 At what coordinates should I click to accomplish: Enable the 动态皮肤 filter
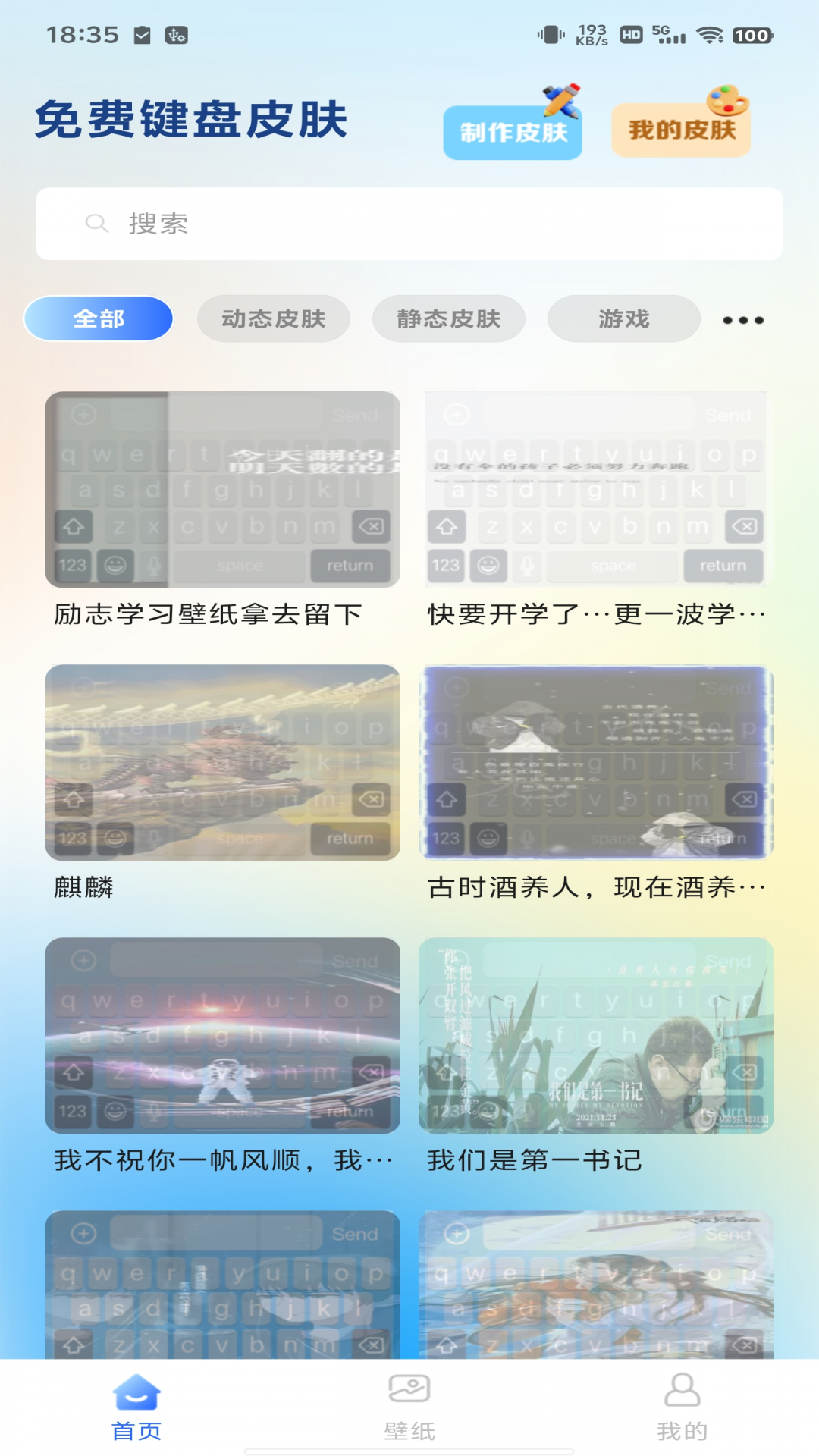point(274,319)
